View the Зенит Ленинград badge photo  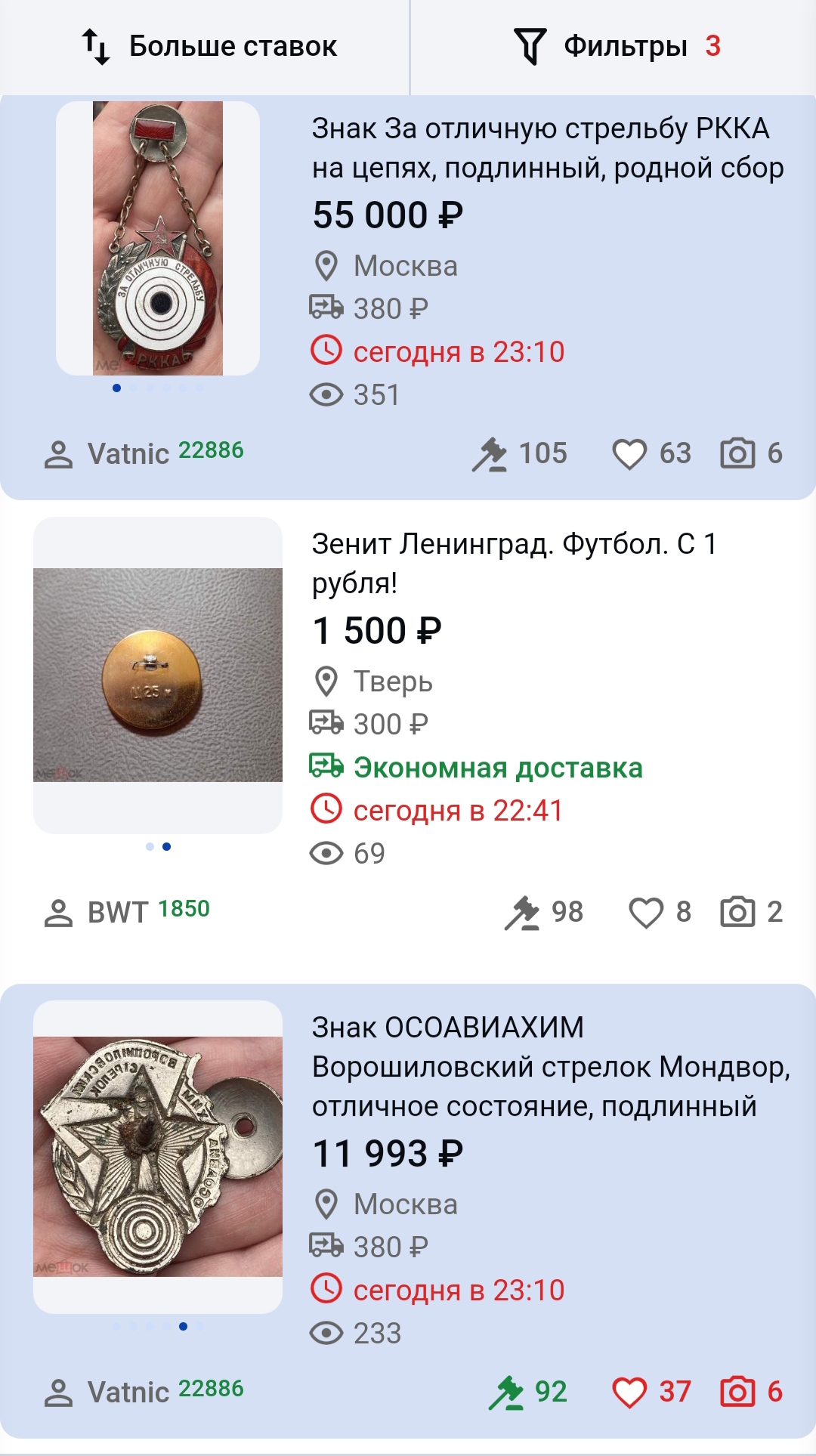pos(158,675)
